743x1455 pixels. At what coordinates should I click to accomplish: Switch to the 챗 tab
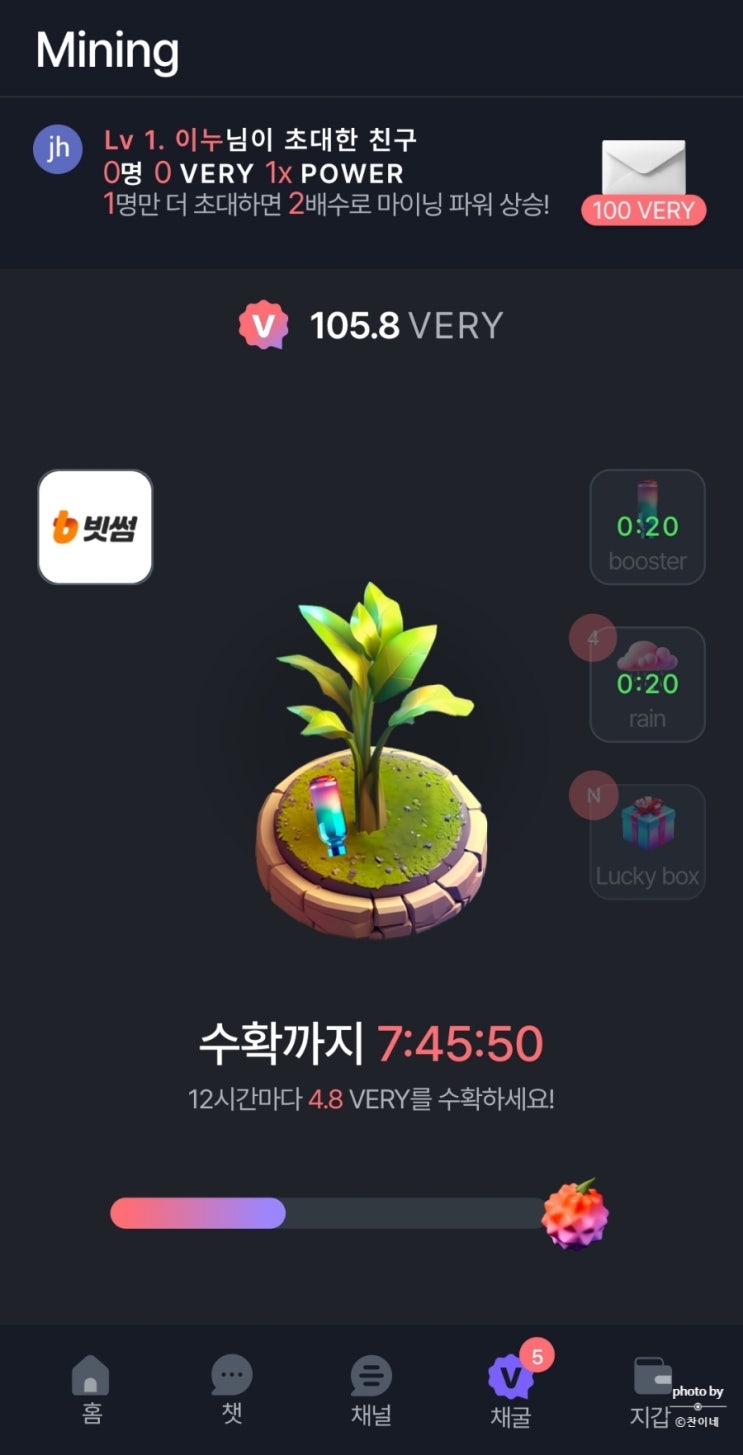[x=231, y=1390]
